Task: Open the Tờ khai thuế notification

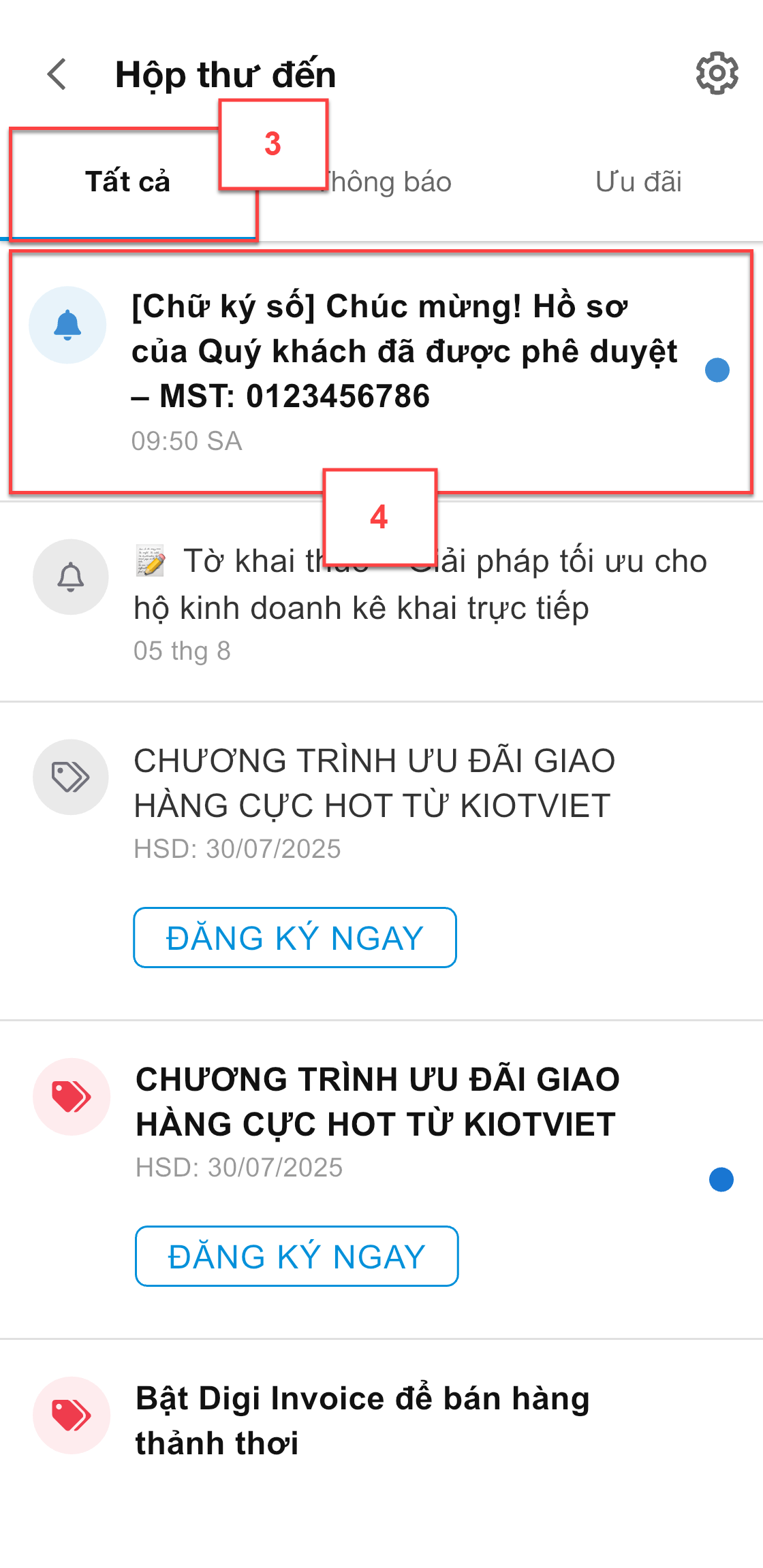Action: [381, 602]
